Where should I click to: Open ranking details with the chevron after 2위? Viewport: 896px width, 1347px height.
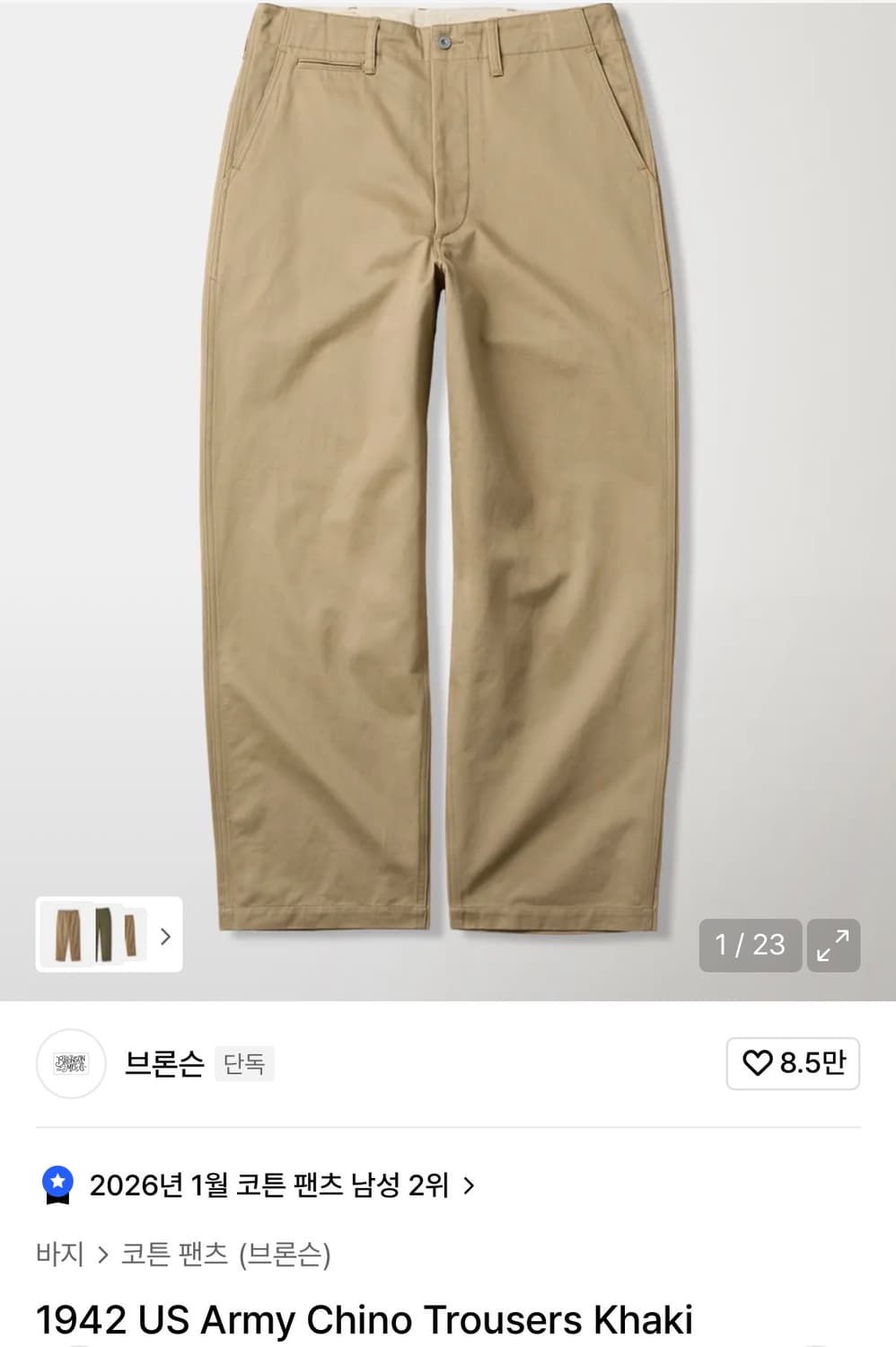[x=468, y=1184]
